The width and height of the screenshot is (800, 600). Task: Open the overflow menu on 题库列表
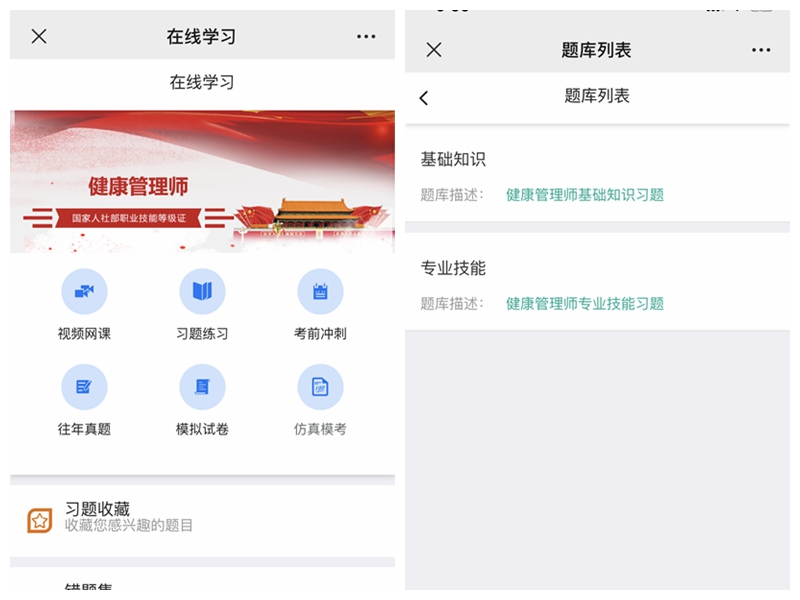(x=761, y=50)
